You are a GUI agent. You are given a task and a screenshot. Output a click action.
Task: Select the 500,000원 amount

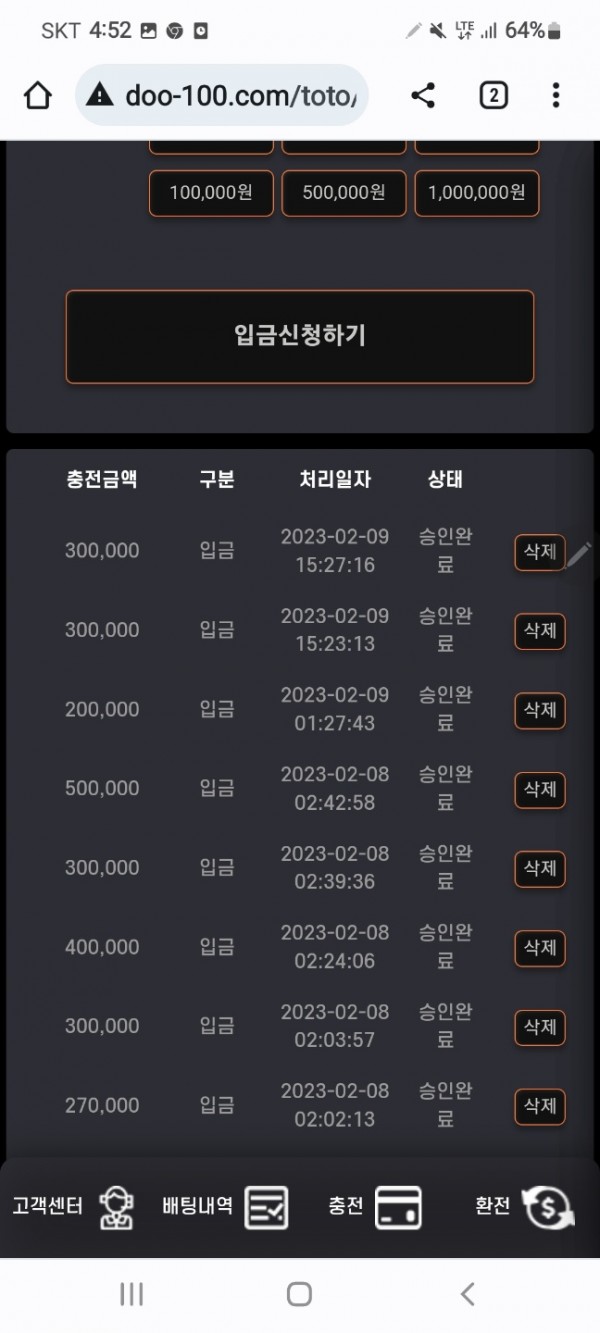click(x=344, y=193)
